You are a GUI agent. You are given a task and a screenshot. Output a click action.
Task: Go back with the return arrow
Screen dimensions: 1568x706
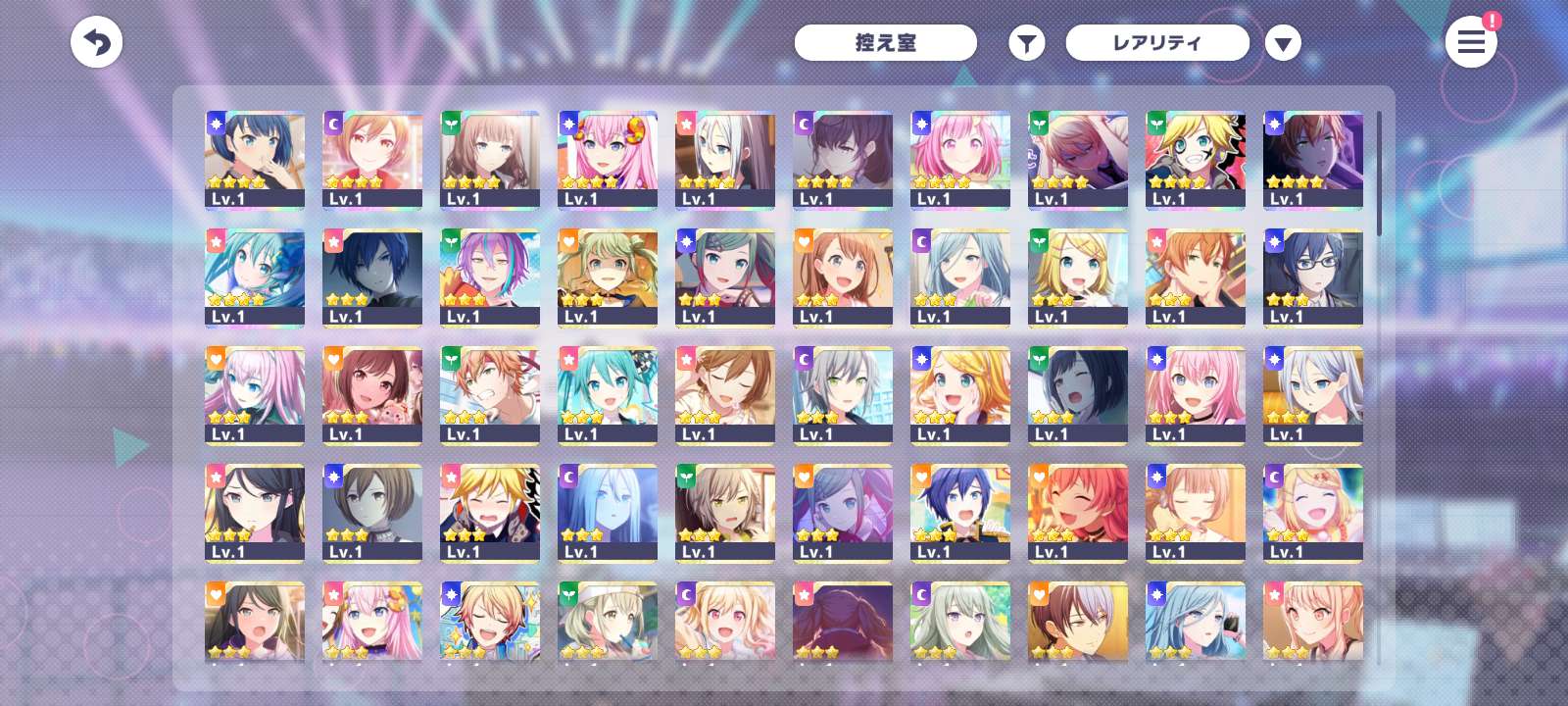[96, 43]
